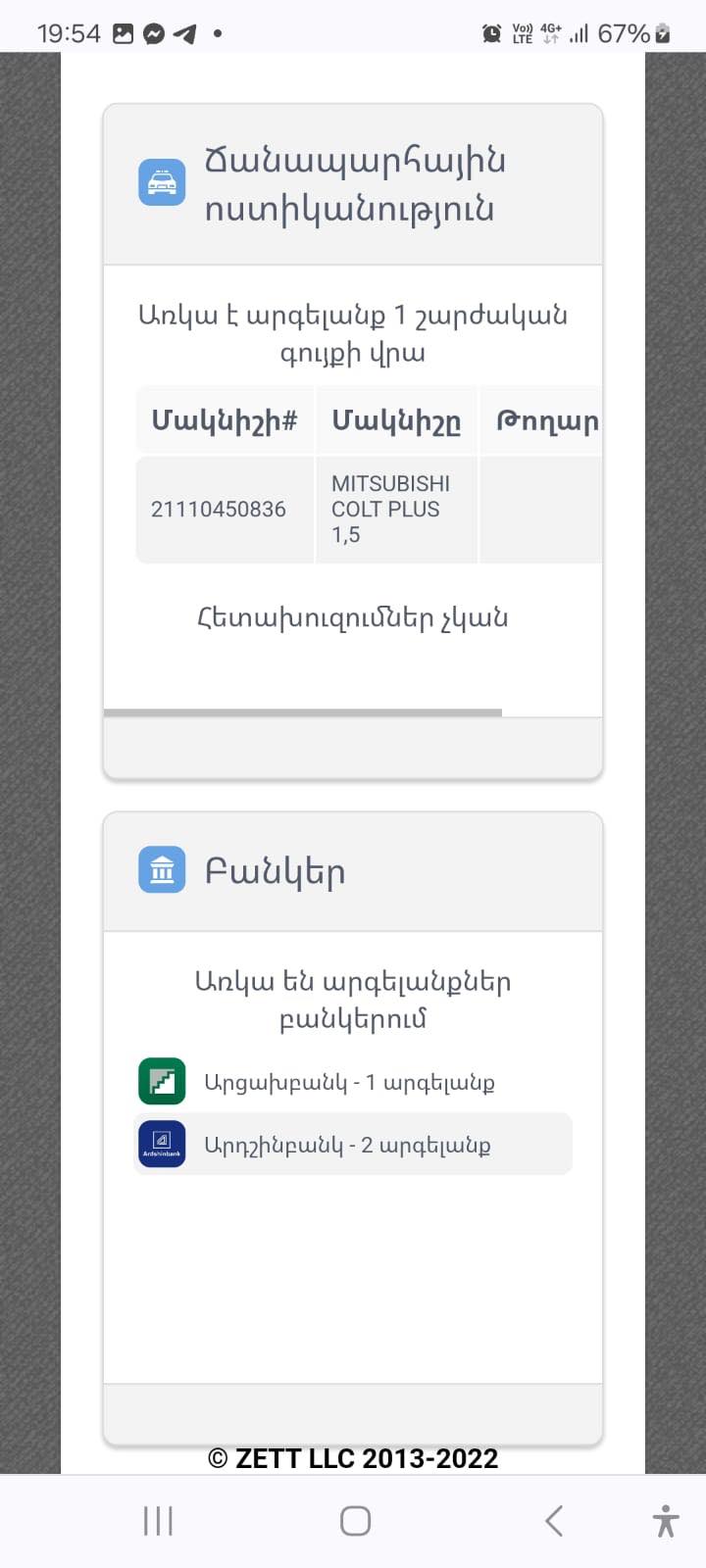The image size is (706, 1568).
Task: Go to the home screen
Action: [355, 1521]
